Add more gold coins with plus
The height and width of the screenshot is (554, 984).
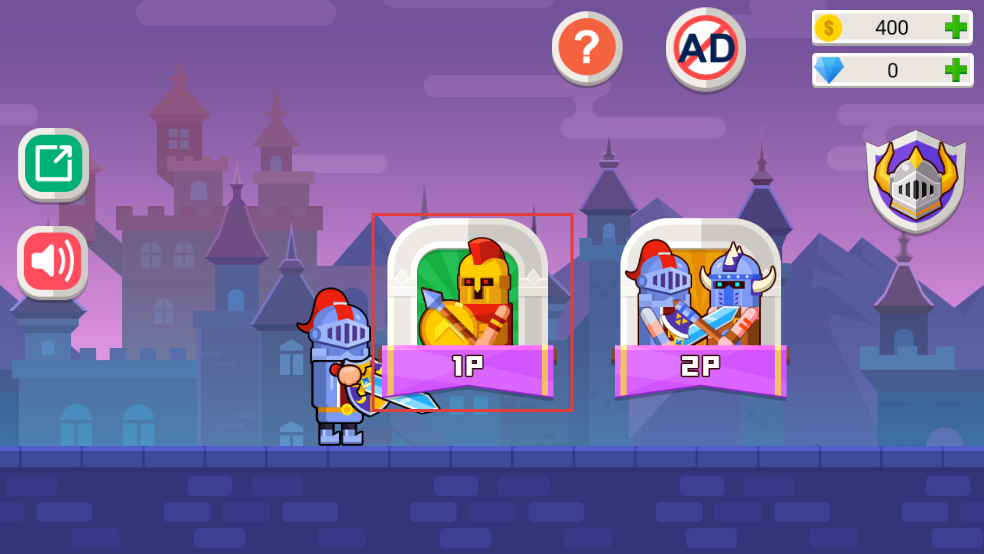[x=956, y=27]
